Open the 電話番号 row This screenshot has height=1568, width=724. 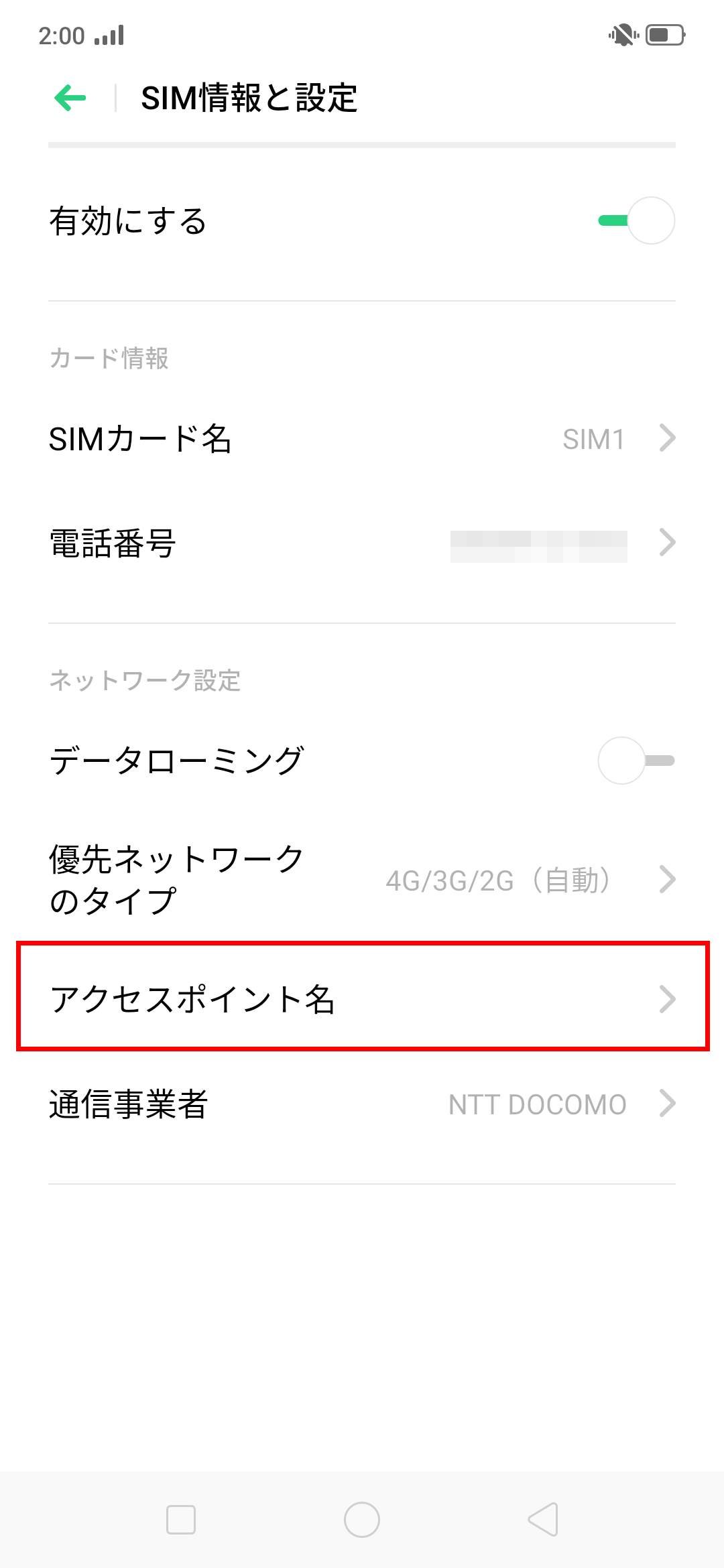tap(362, 543)
